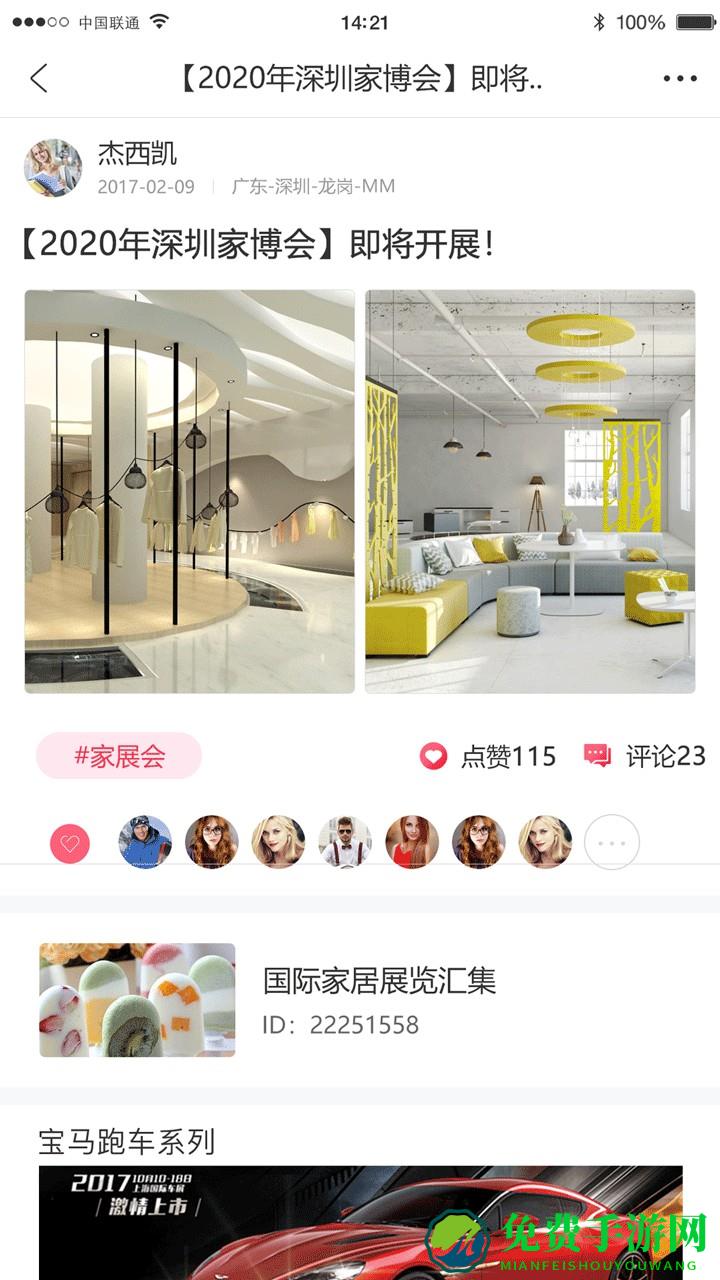720x1280 pixels.
Task: Tap the avatar of the man wearing a bowtie
Action: point(345,842)
